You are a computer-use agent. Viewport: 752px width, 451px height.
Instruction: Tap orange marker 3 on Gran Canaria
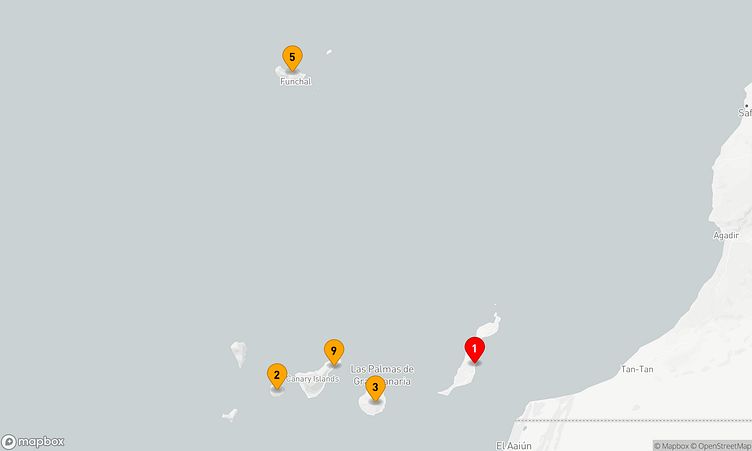pos(375,387)
